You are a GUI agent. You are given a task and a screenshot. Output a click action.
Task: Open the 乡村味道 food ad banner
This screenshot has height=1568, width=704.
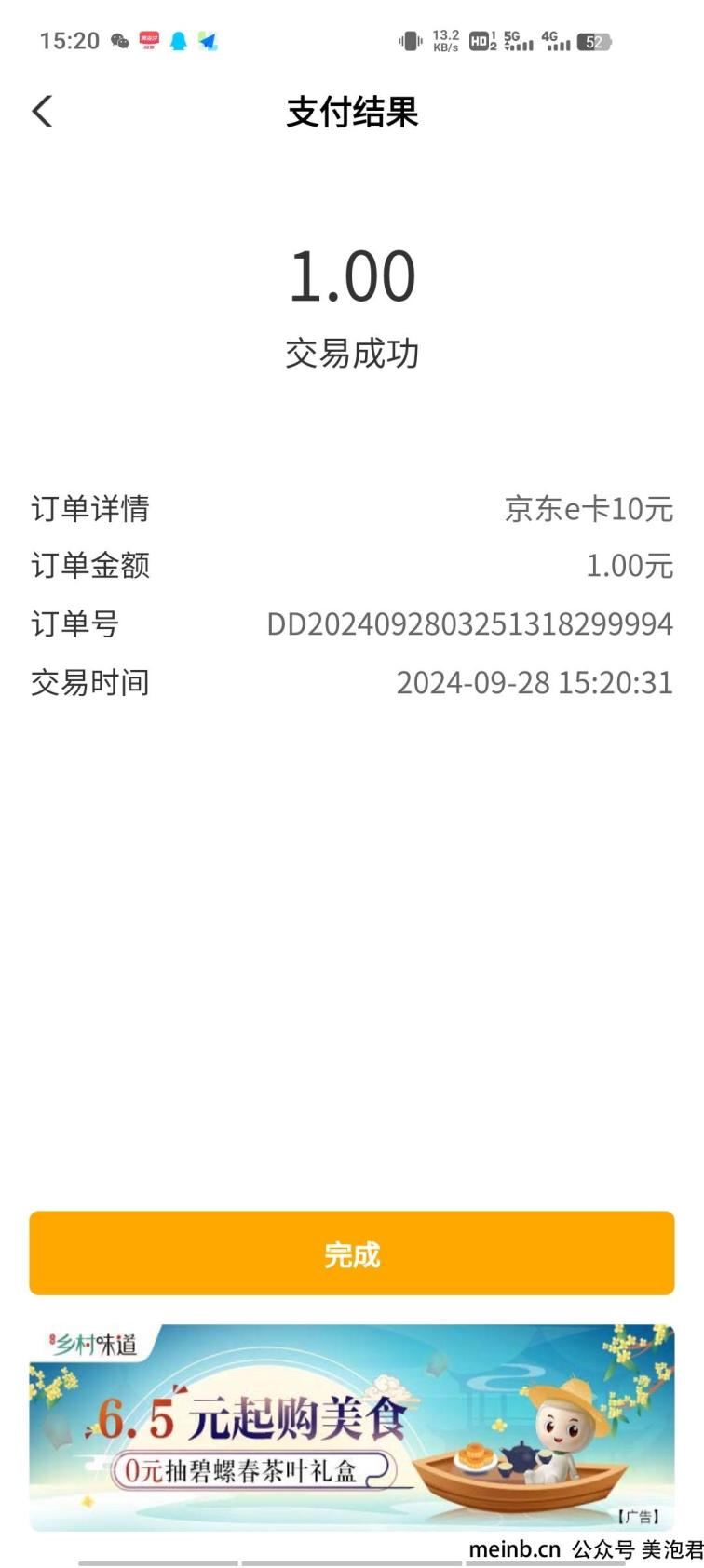tap(352, 1427)
